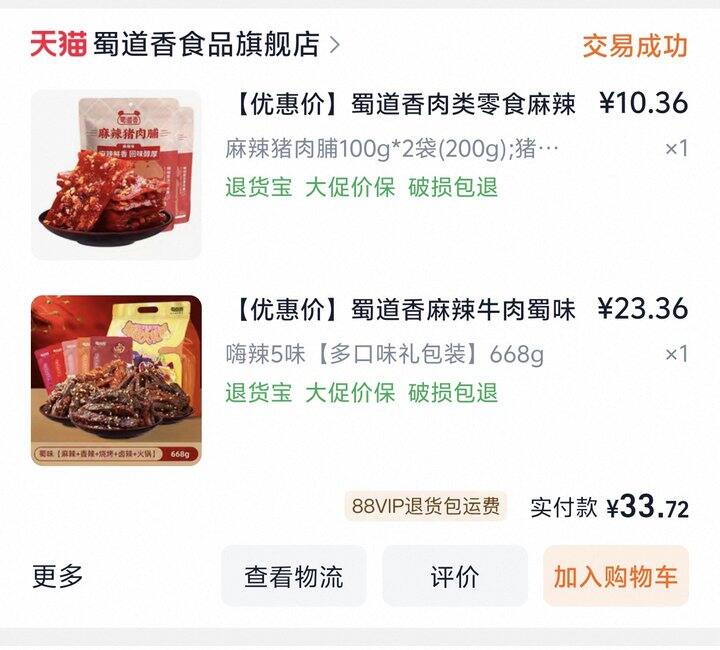Check logistics with 查看物流
Viewport: 720px width, 650px height.
point(293,576)
